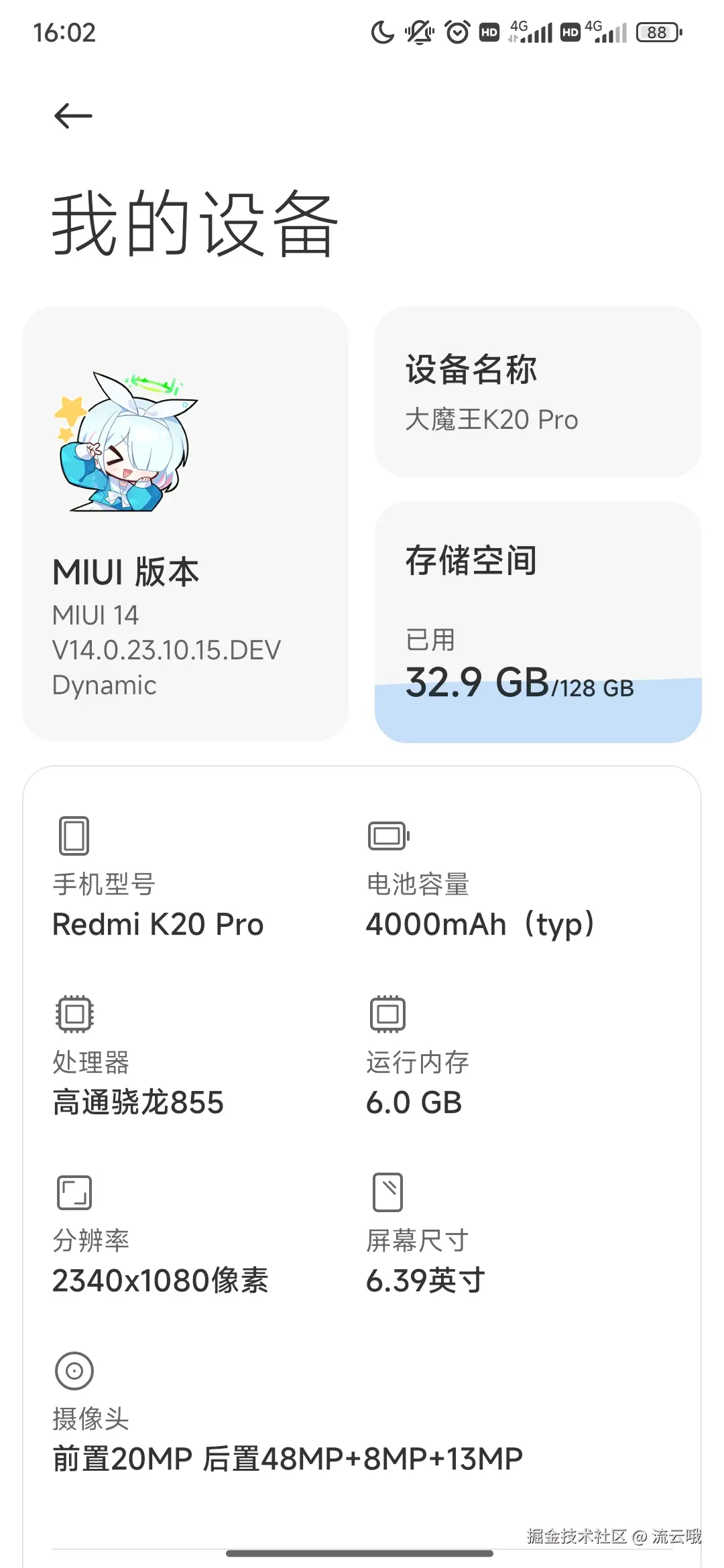Click the back arrow to leave 我的设备
724x1568 pixels.
72,115
